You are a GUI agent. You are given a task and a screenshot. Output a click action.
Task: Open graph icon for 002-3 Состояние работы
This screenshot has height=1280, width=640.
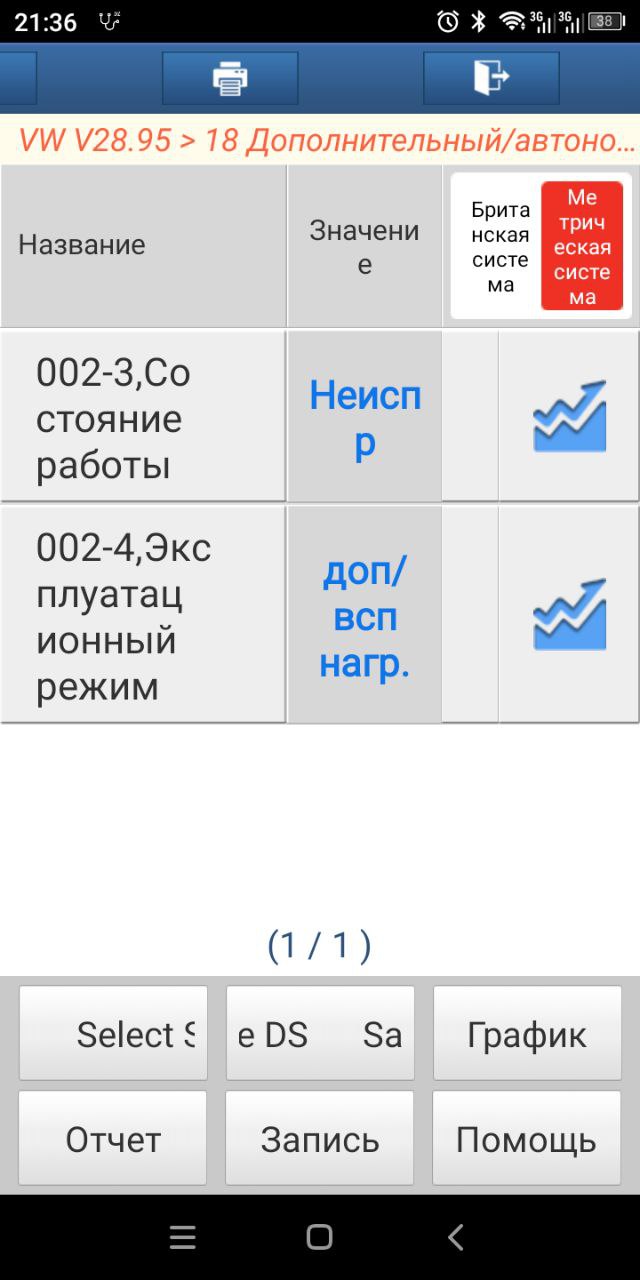pyautogui.click(x=569, y=416)
